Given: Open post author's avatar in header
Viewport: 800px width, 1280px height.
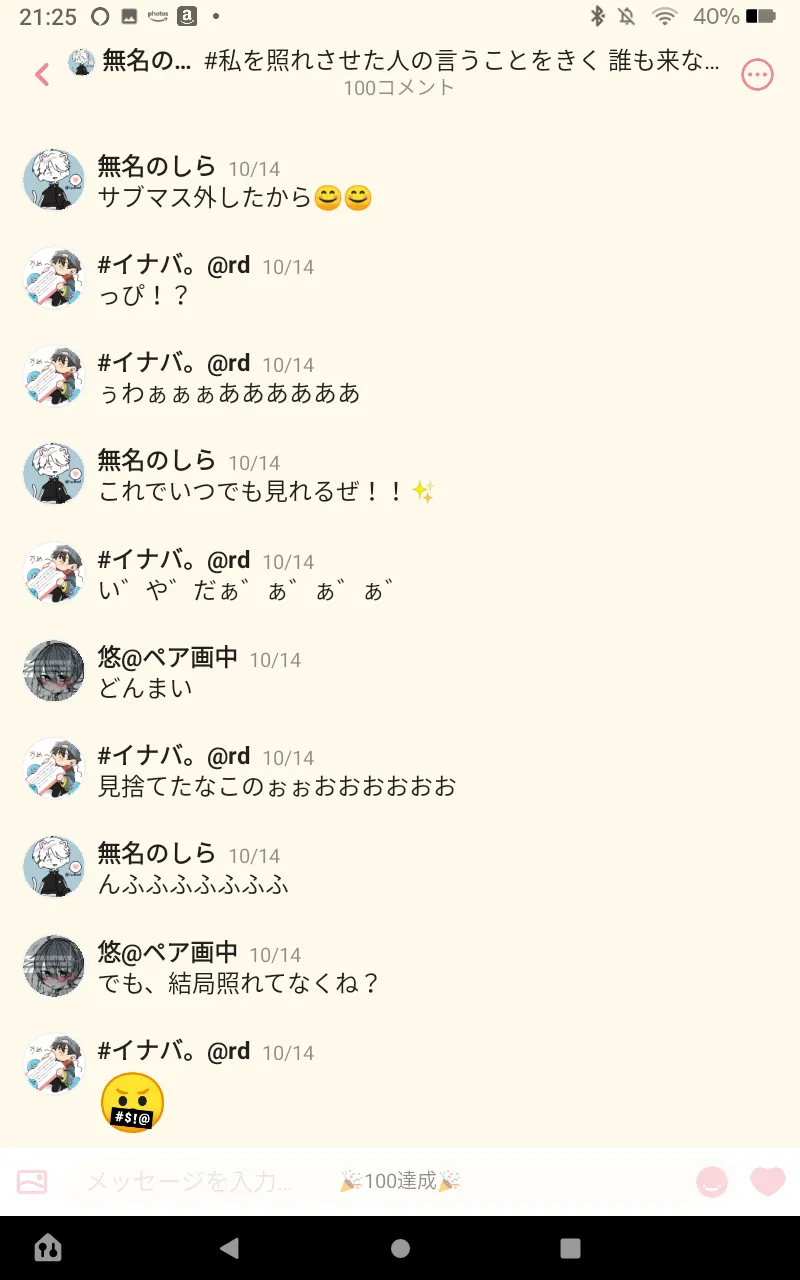Looking at the screenshot, I should 81,63.
